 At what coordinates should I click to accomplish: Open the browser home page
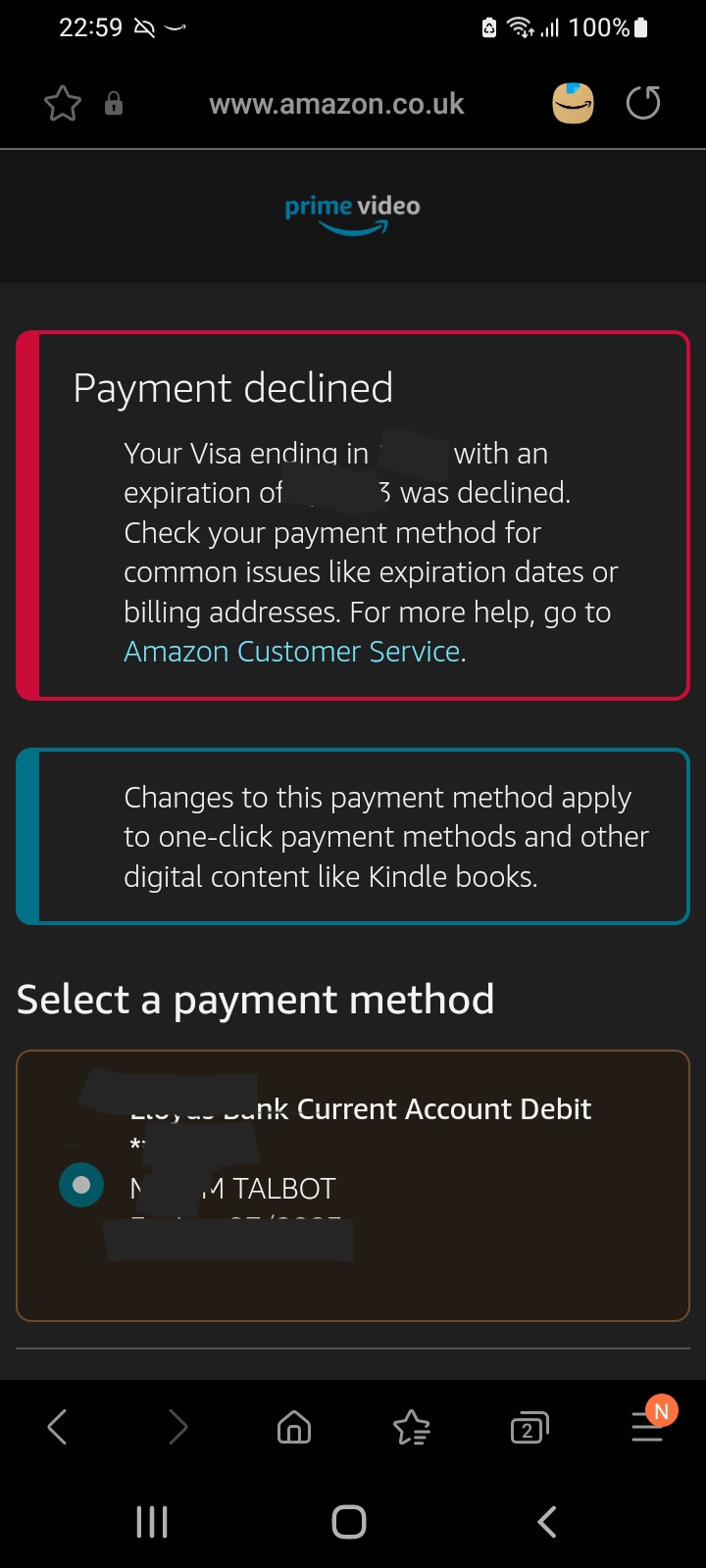point(294,1427)
